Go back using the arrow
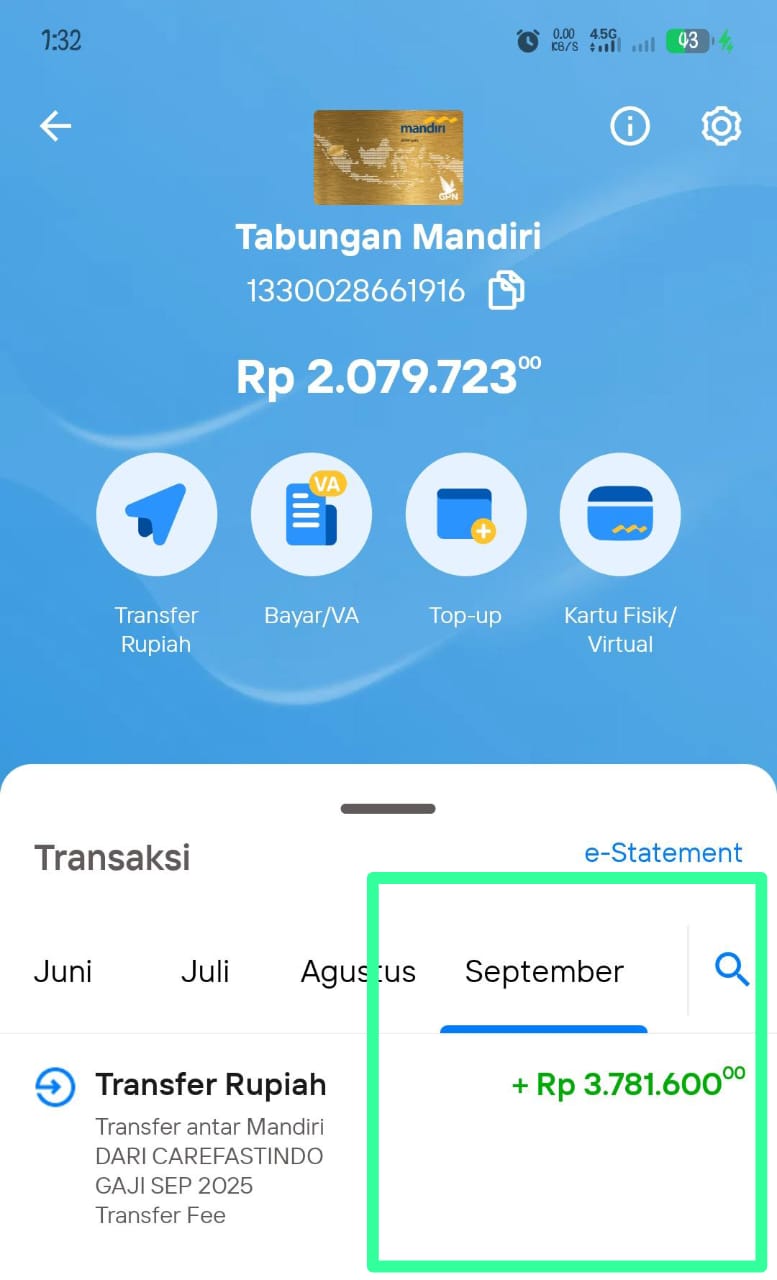777x1280 pixels. tap(56, 126)
